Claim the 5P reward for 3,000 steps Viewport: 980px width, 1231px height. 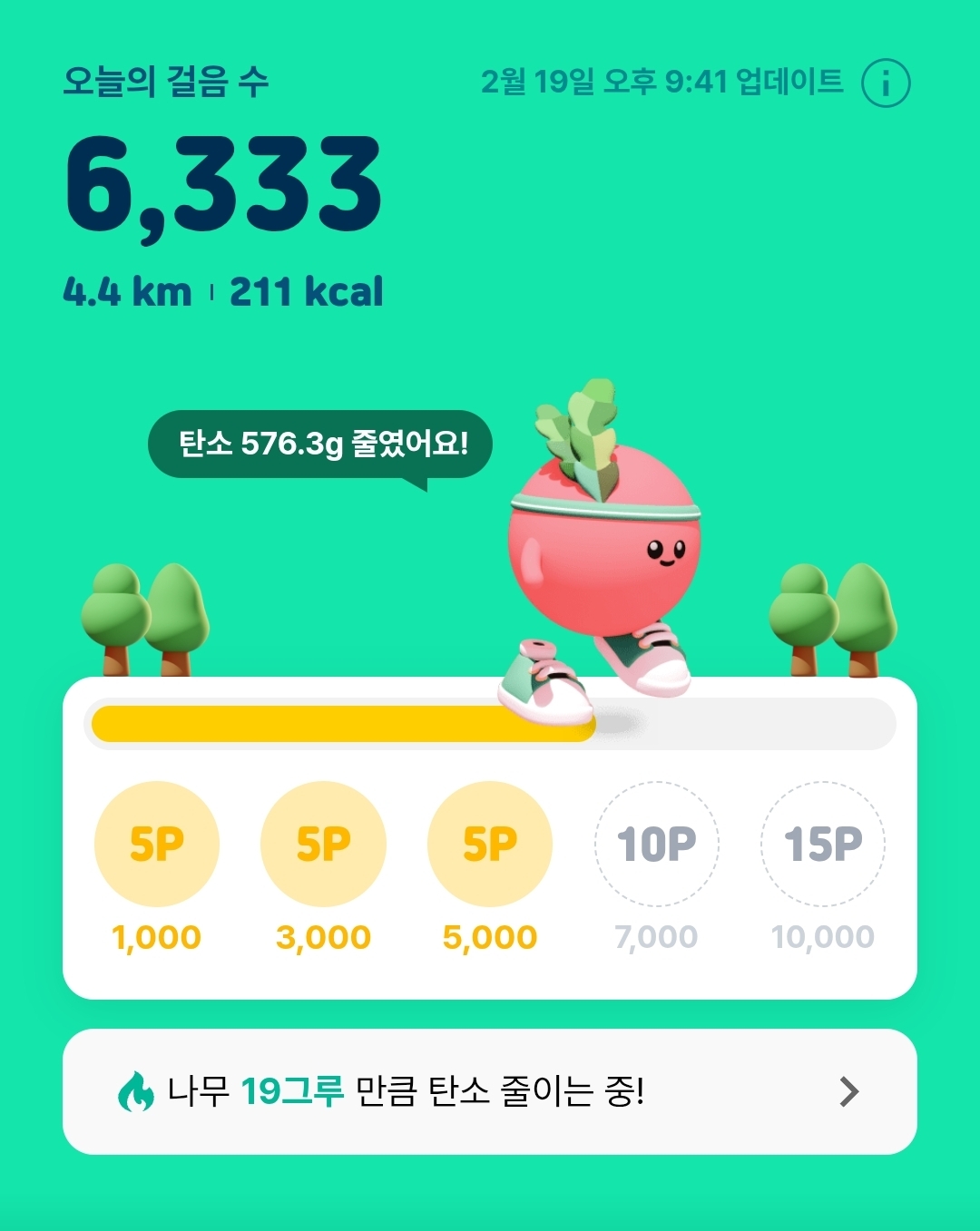[323, 844]
